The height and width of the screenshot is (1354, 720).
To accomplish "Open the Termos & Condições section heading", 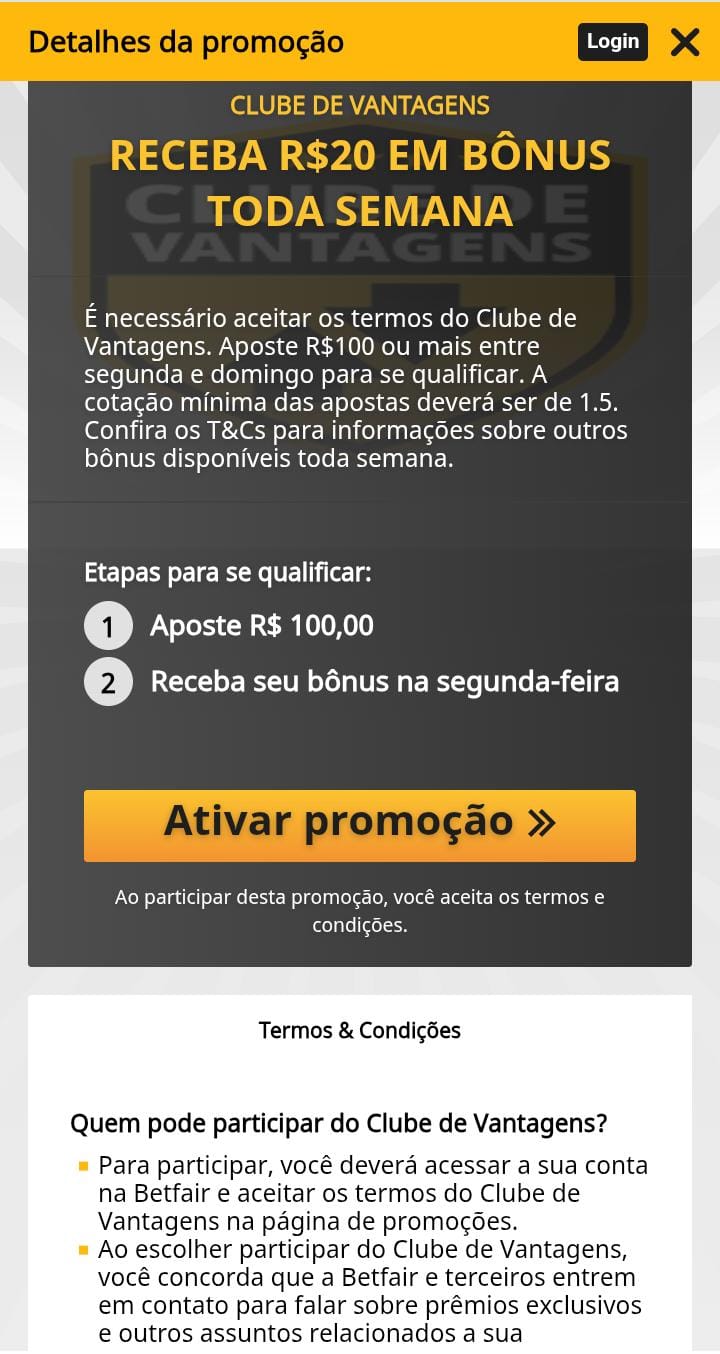I will click(x=360, y=1031).
